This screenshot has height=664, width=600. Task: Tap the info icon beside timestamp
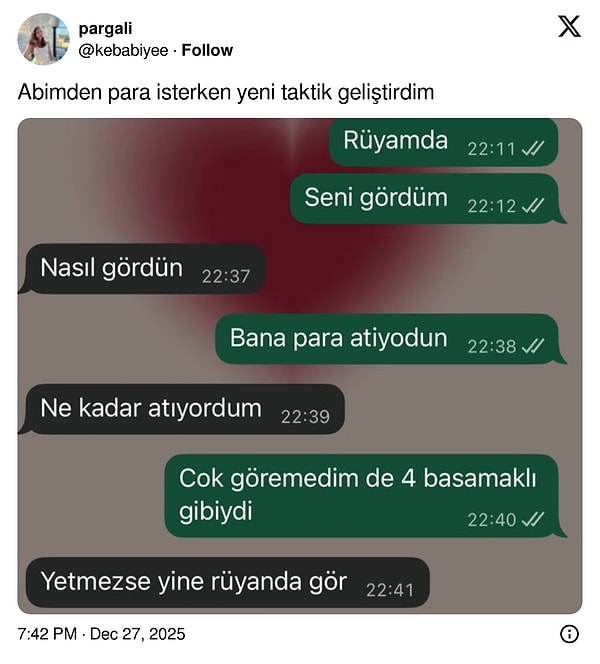pyautogui.click(x=569, y=634)
